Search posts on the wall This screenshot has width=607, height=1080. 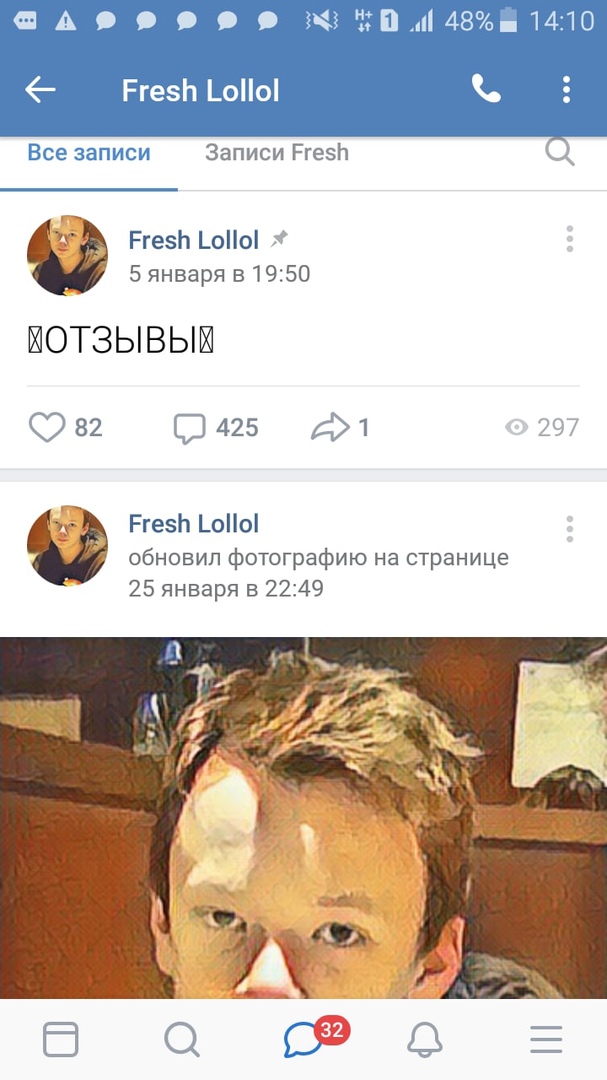coord(560,152)
